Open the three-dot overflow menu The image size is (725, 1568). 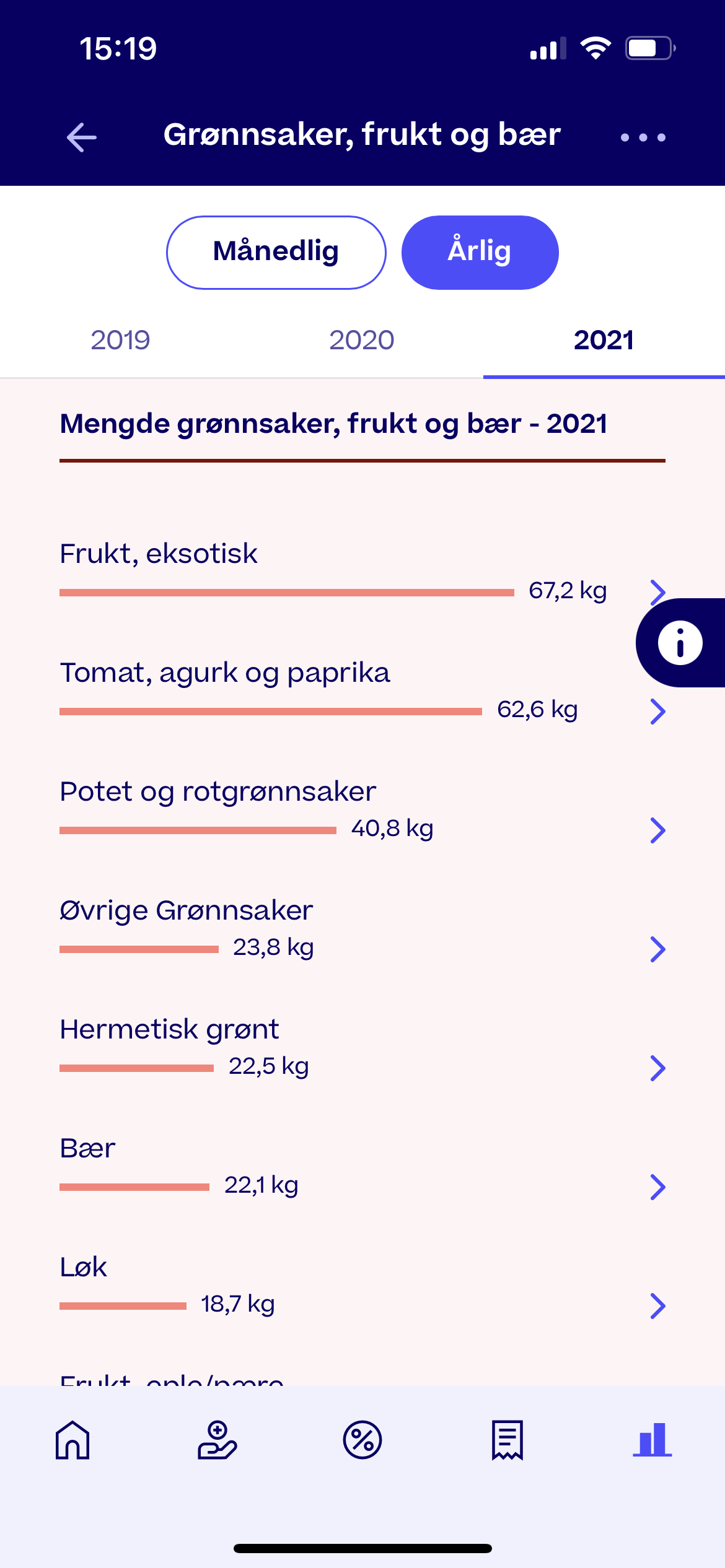click(643, 137)
